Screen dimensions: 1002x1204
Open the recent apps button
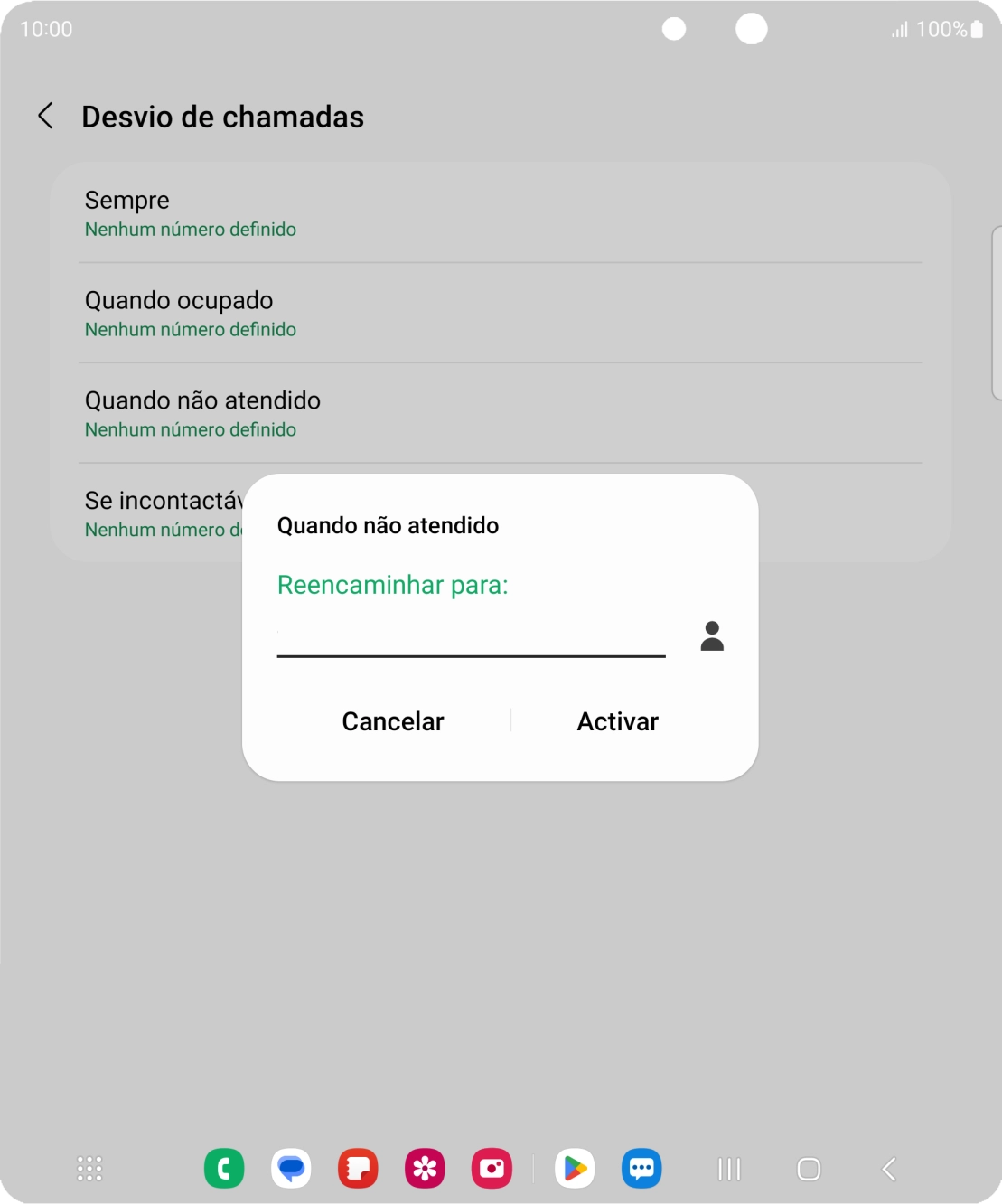728,1168
